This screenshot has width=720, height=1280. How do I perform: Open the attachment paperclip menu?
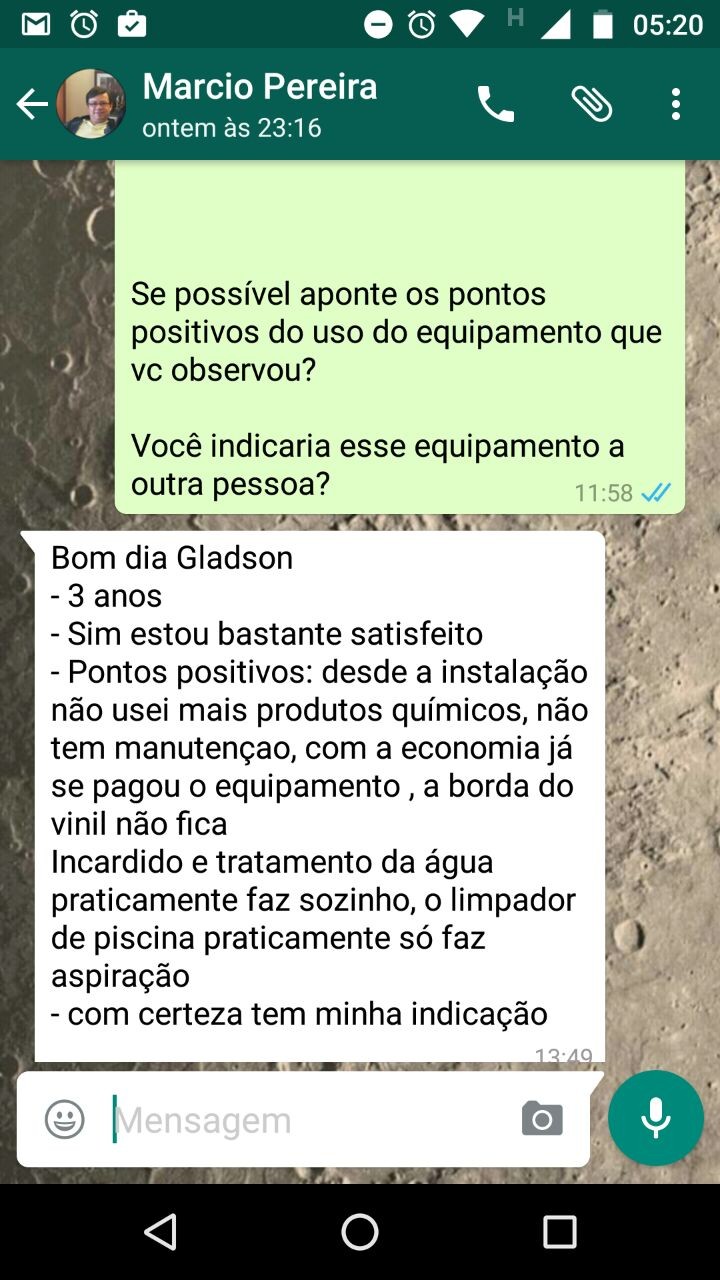coord(592,104)
